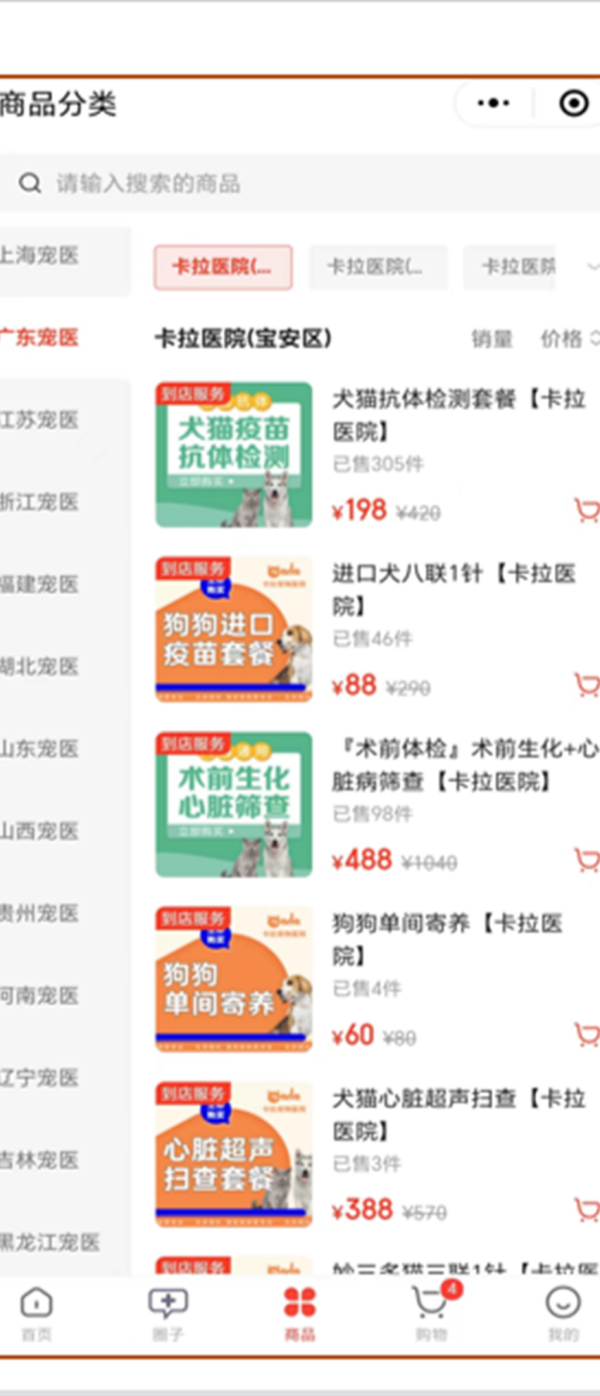Screen dimensions: 600x1396
Task: Open 犬猫抗体检测套餐 product
Action: 458,414
